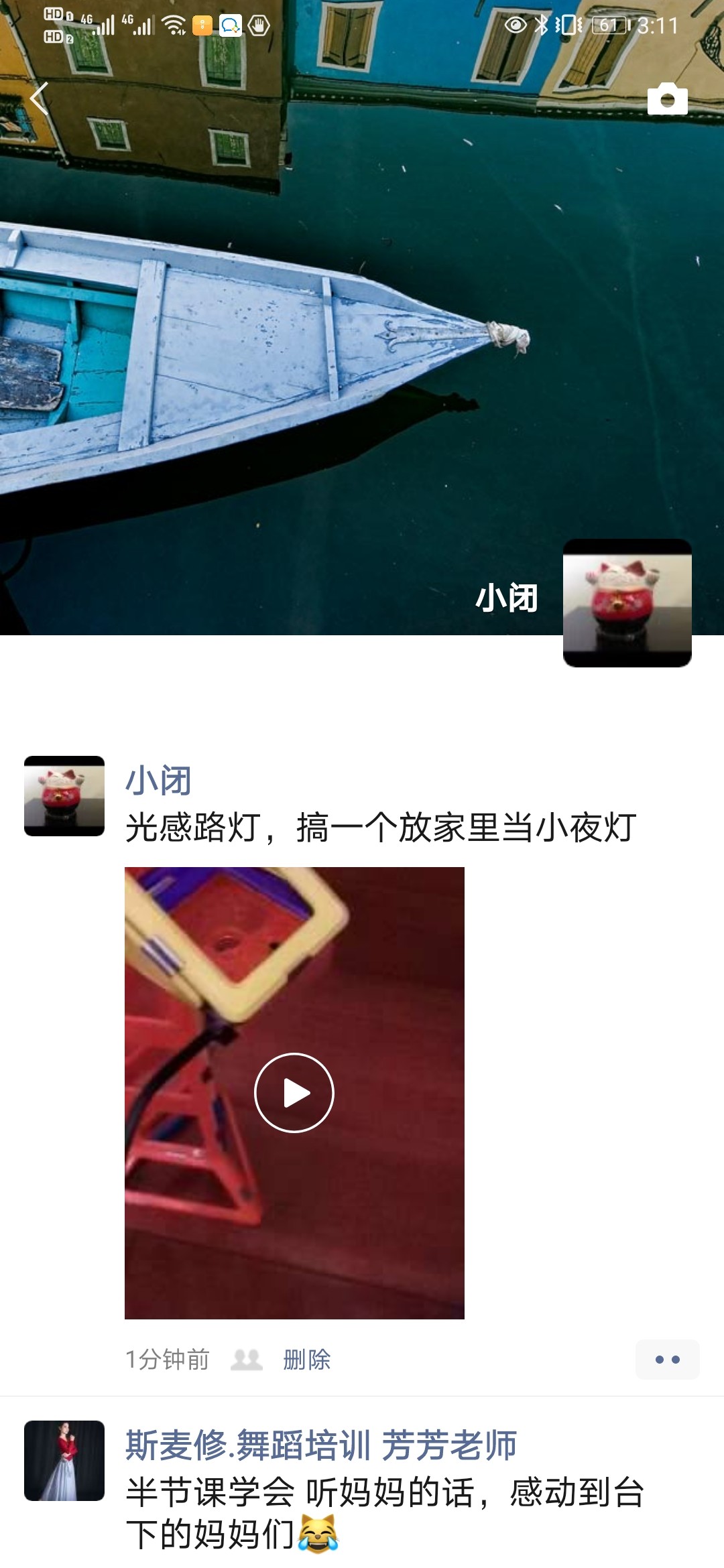The width and height of the screenshot is (724, 1568).
Task: Delete the post via 删除
Action: pos(306,1360)
